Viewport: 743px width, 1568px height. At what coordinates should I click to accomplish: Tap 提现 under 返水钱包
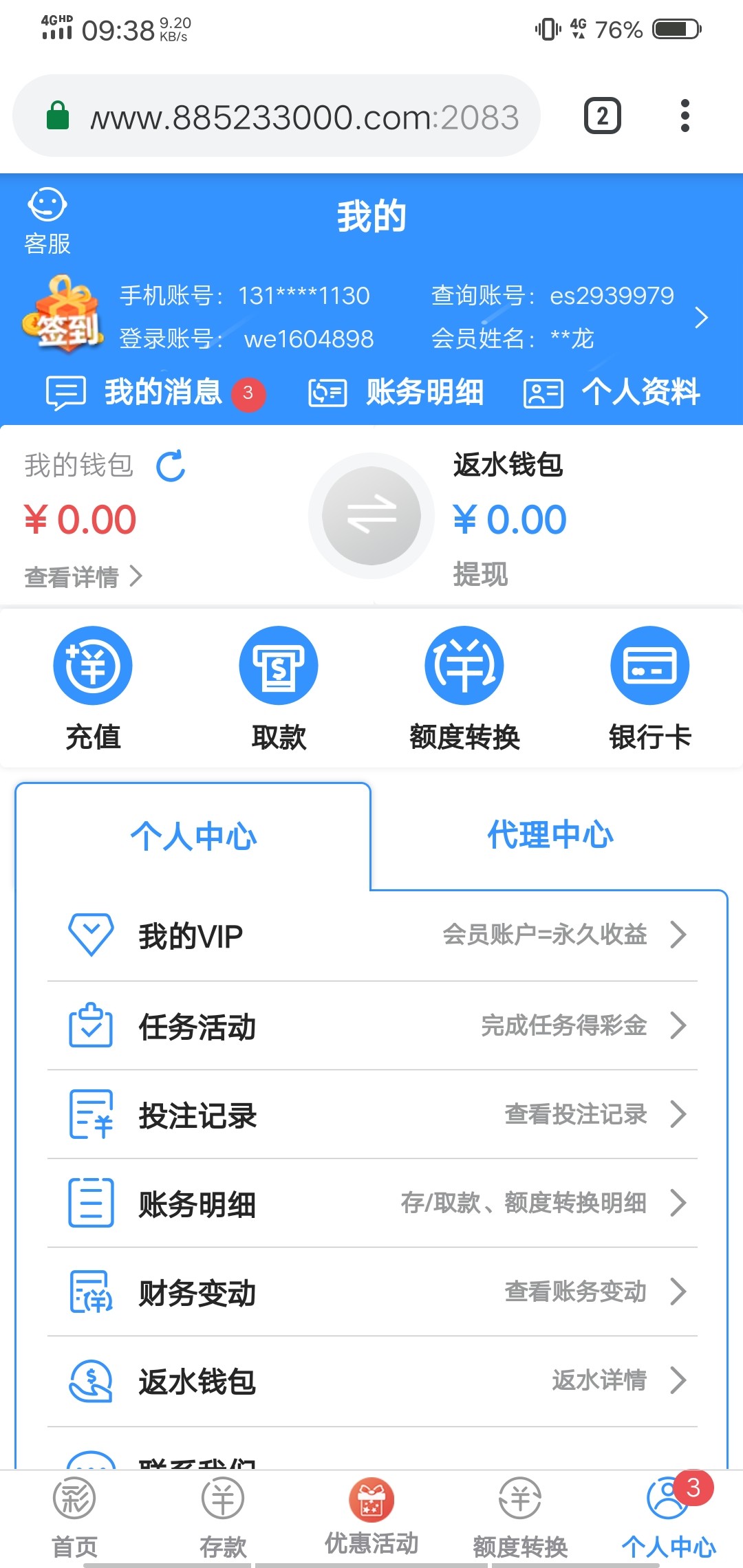(x=480, y=574)
